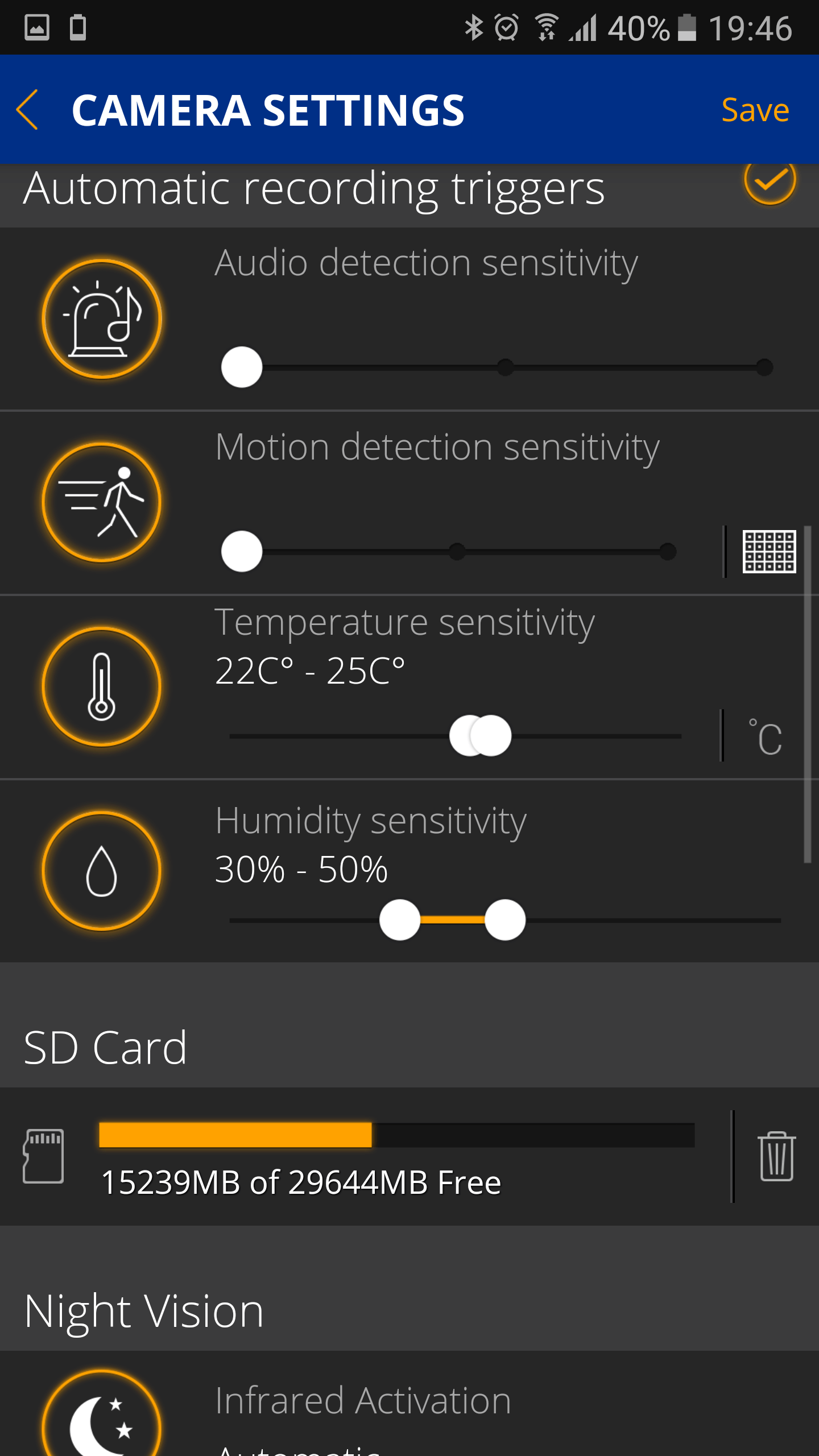This screenshot has height=1456, width=819.
Task: Set motion detection sensitivity to highest level
Action: pos(667,551)
